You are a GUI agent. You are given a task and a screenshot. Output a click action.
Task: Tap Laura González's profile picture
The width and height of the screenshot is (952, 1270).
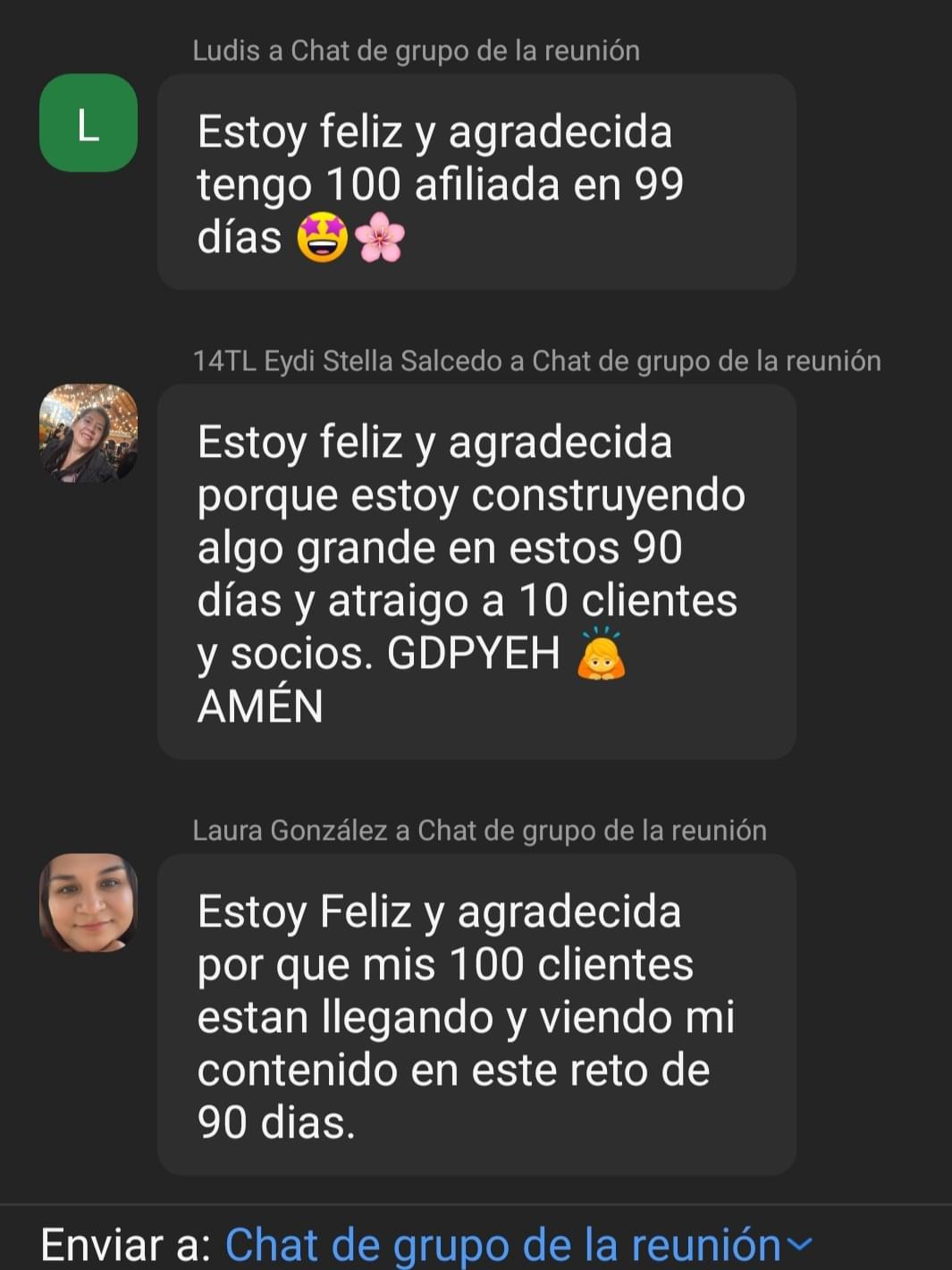coord(88,902)
